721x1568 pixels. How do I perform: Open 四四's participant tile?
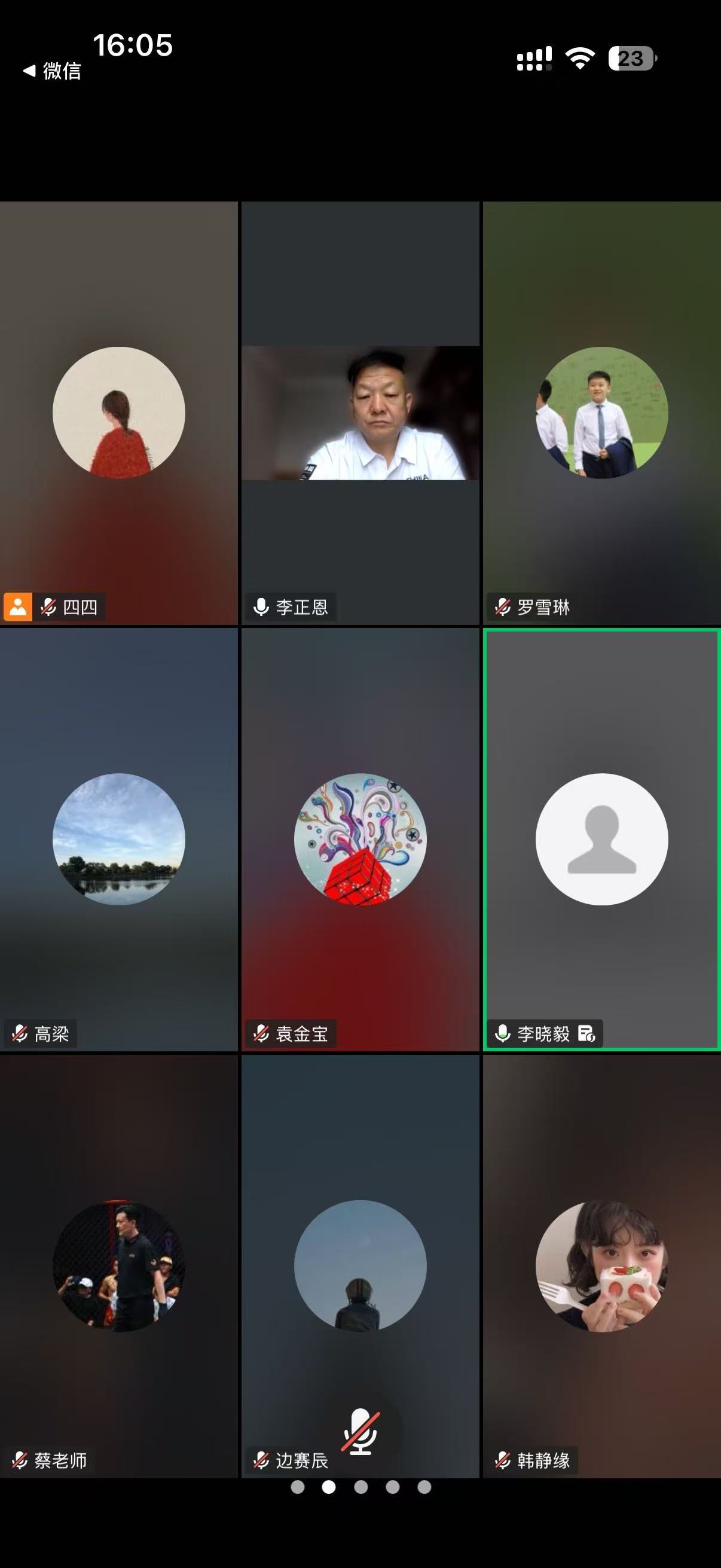[x=118, y=413]
